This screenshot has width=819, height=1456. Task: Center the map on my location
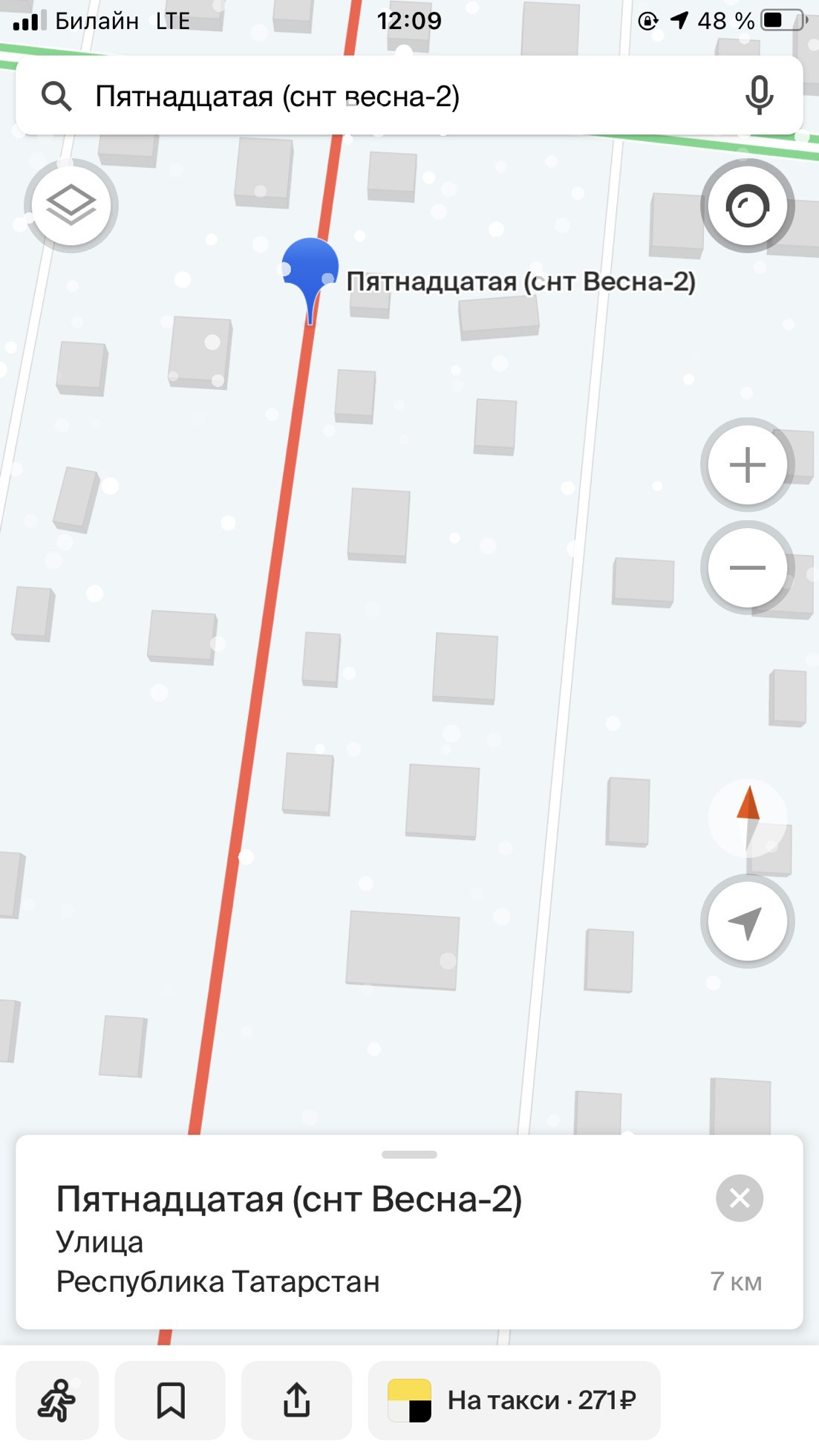pos(747,922)
